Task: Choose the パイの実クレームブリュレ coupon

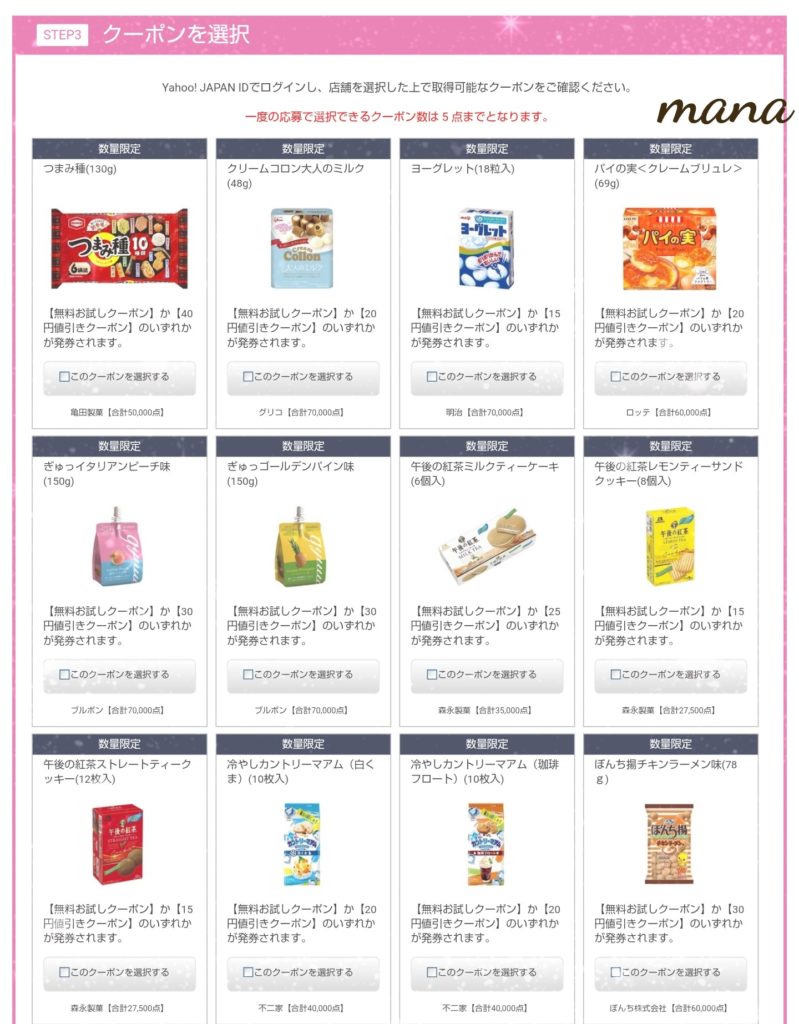Action: [617, 377]
